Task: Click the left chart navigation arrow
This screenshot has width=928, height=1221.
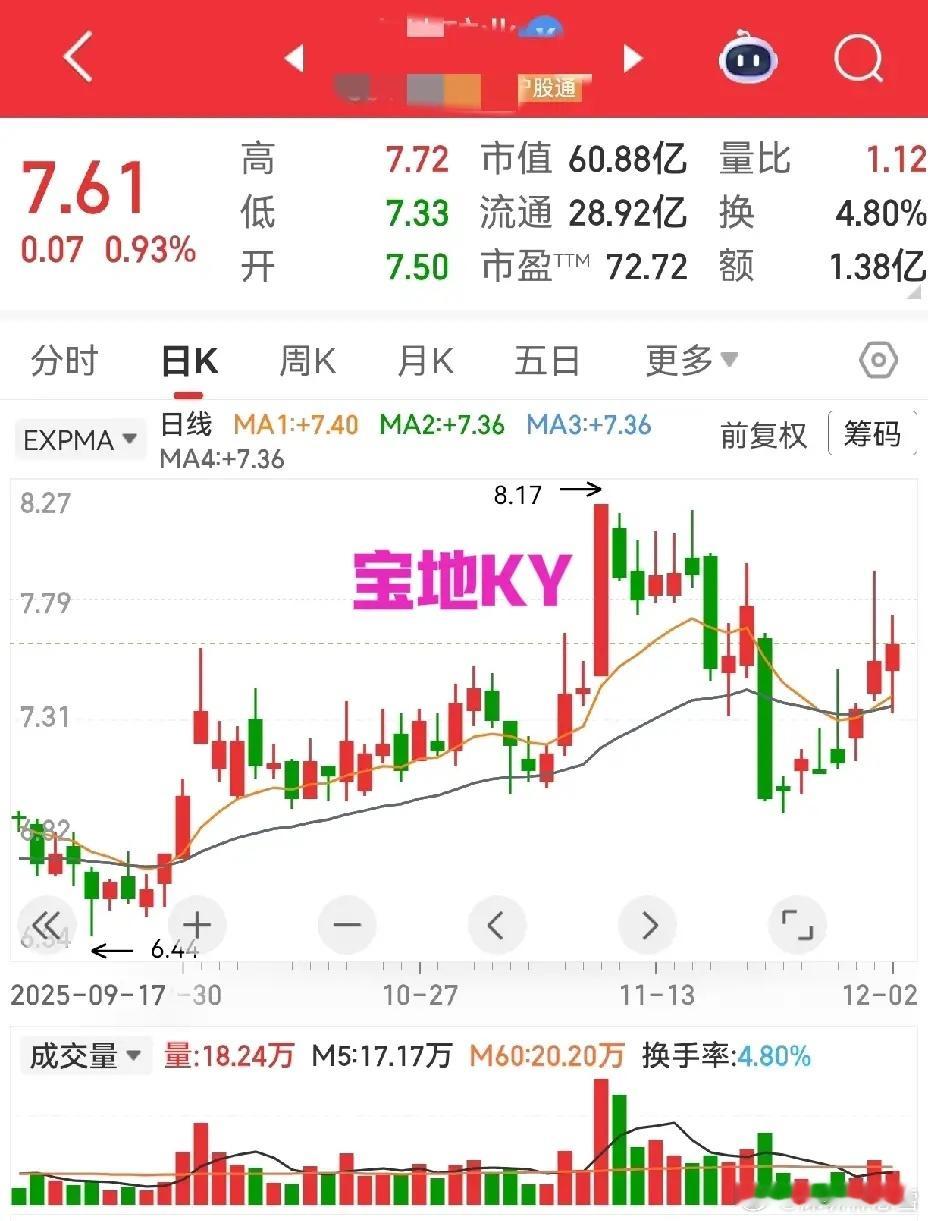Action: (497, 925)
